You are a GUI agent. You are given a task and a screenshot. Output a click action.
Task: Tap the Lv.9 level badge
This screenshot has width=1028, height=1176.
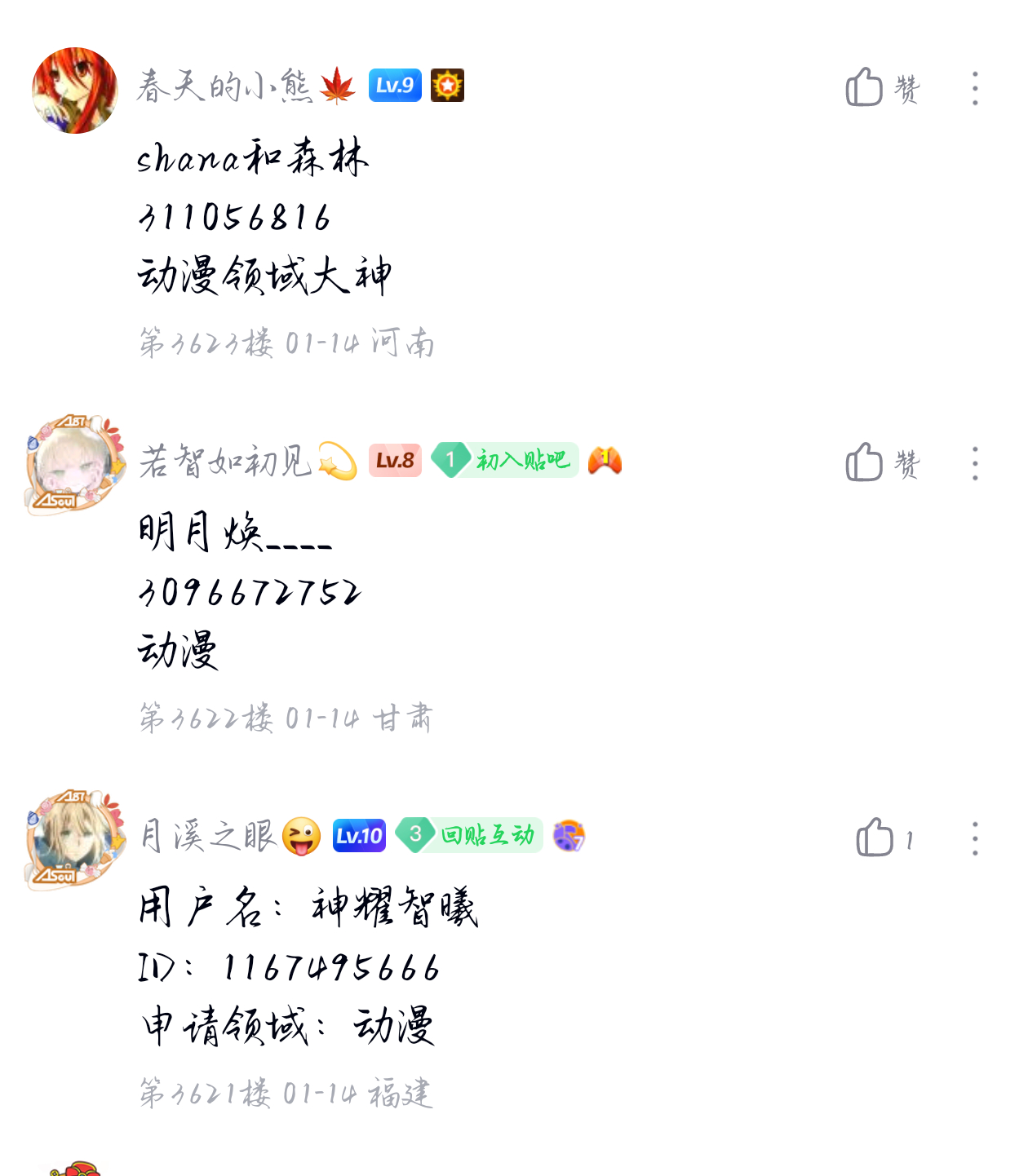coord(395,85)
